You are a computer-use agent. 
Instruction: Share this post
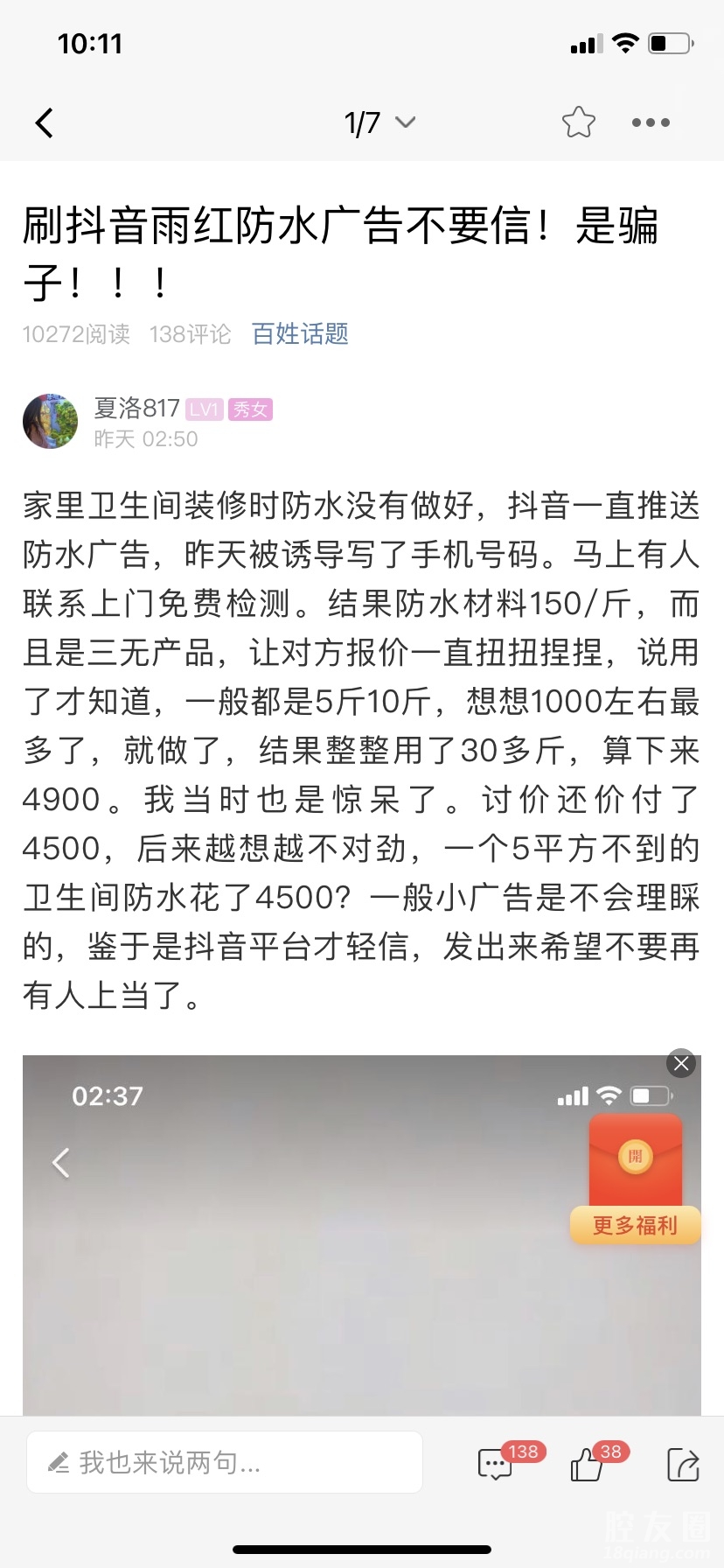683,1464
